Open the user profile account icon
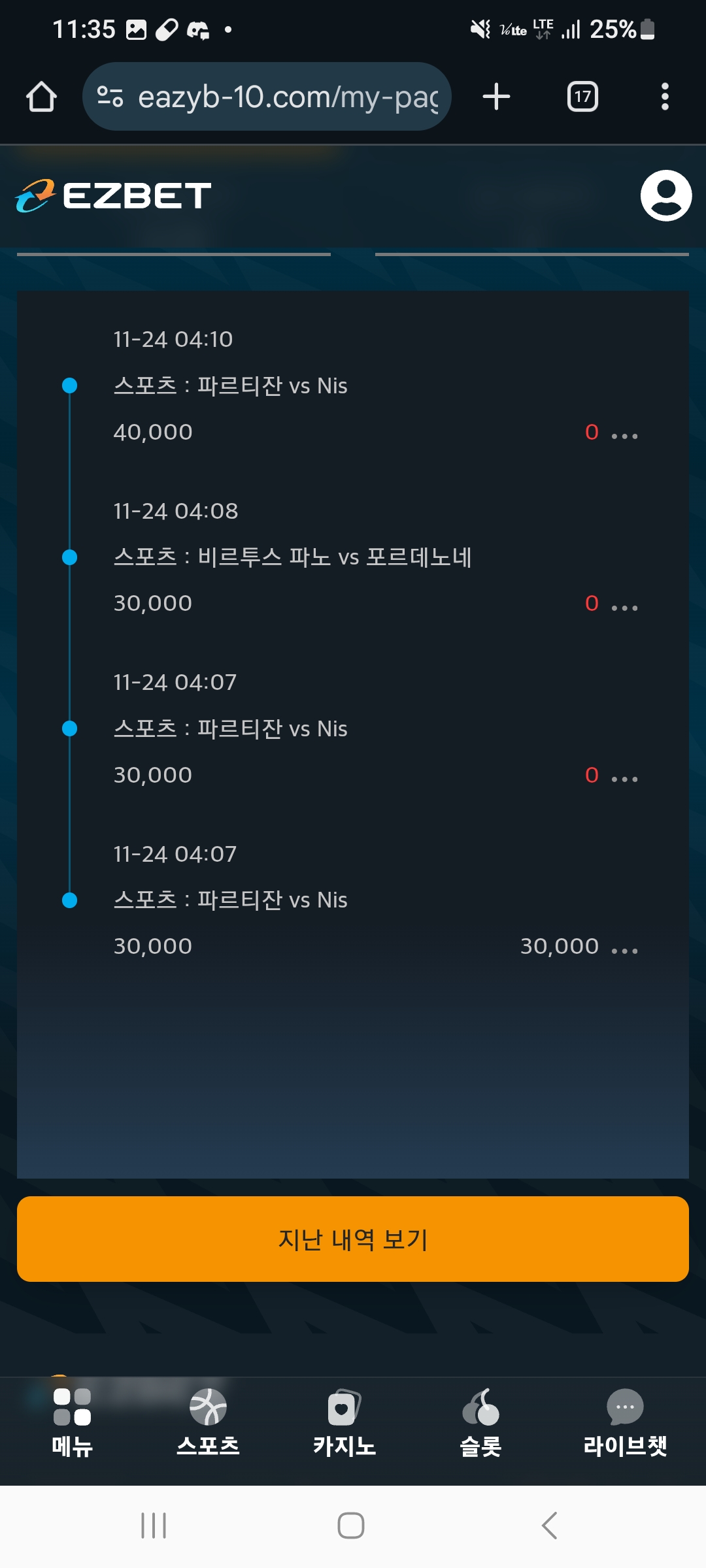 pyautogui.click(x=666, y=197)
